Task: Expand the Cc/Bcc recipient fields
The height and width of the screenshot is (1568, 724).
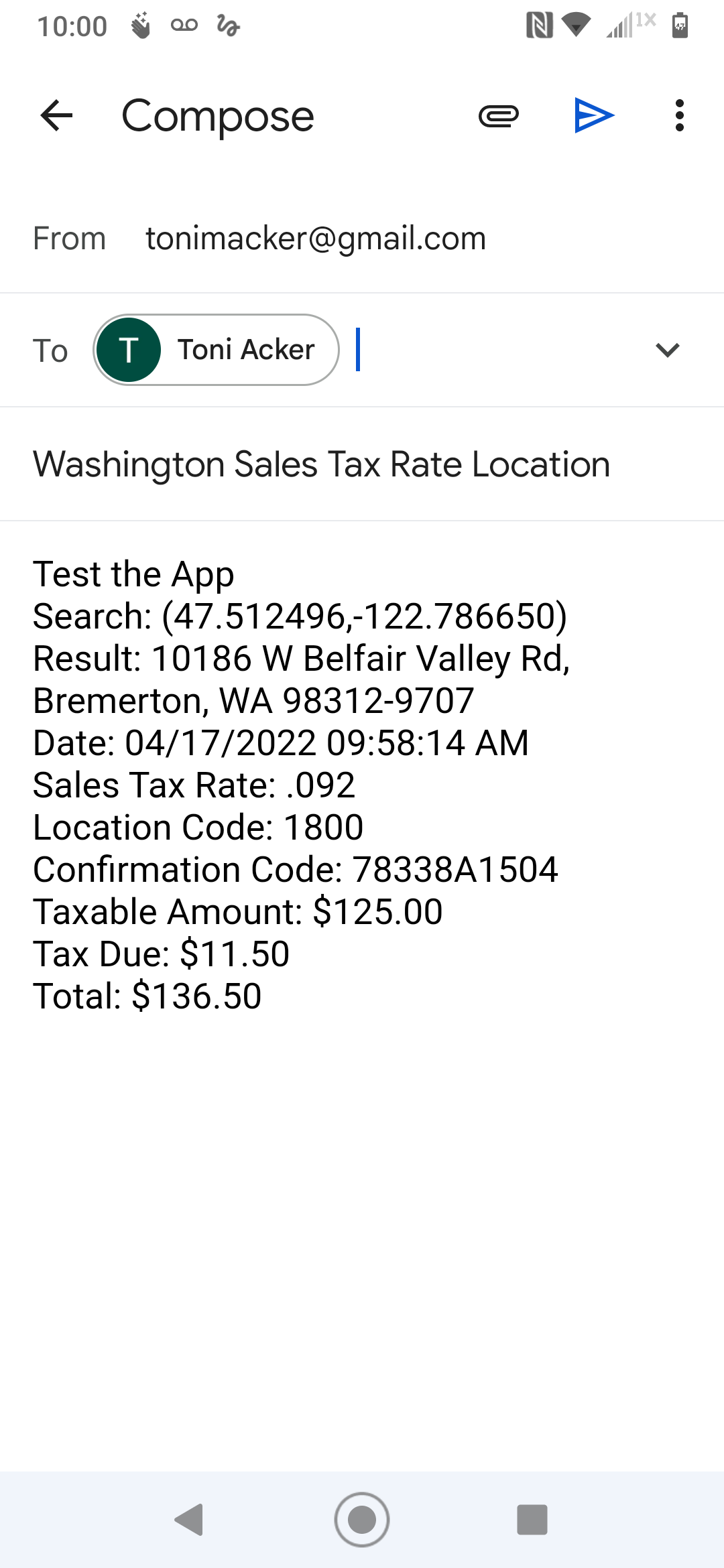Action: tap(667, 350)
